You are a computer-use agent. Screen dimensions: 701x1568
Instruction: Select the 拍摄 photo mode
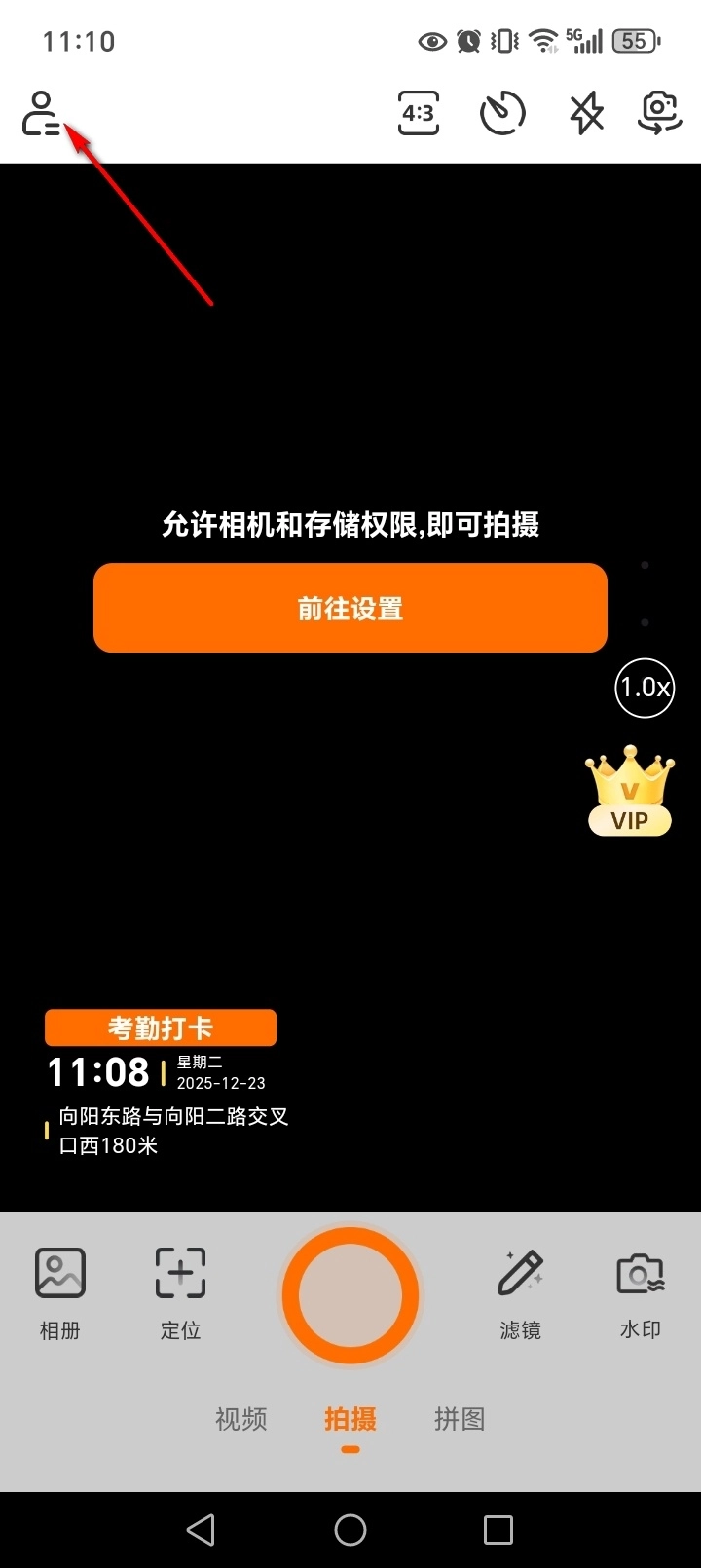[x=350, y=1420]
